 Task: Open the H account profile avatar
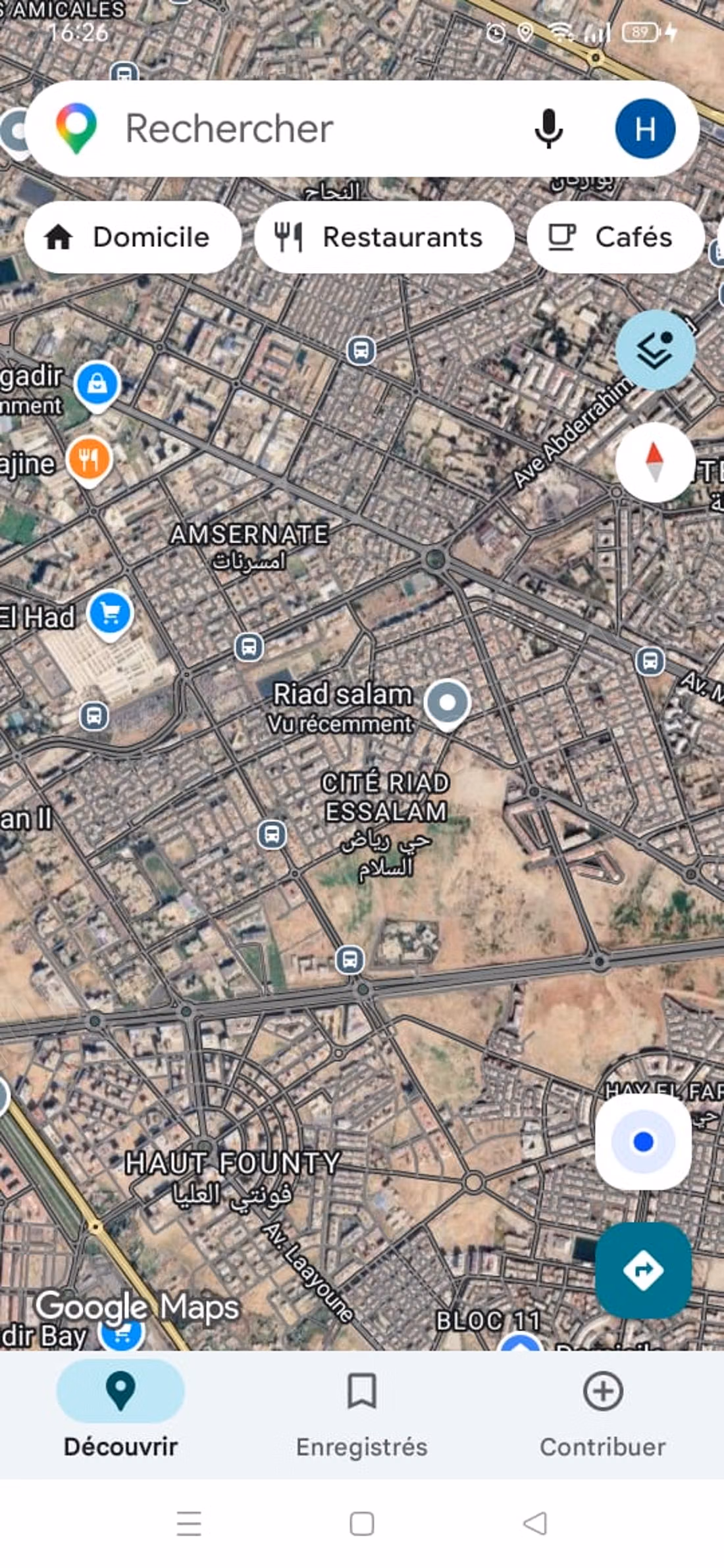coord(645,128)
